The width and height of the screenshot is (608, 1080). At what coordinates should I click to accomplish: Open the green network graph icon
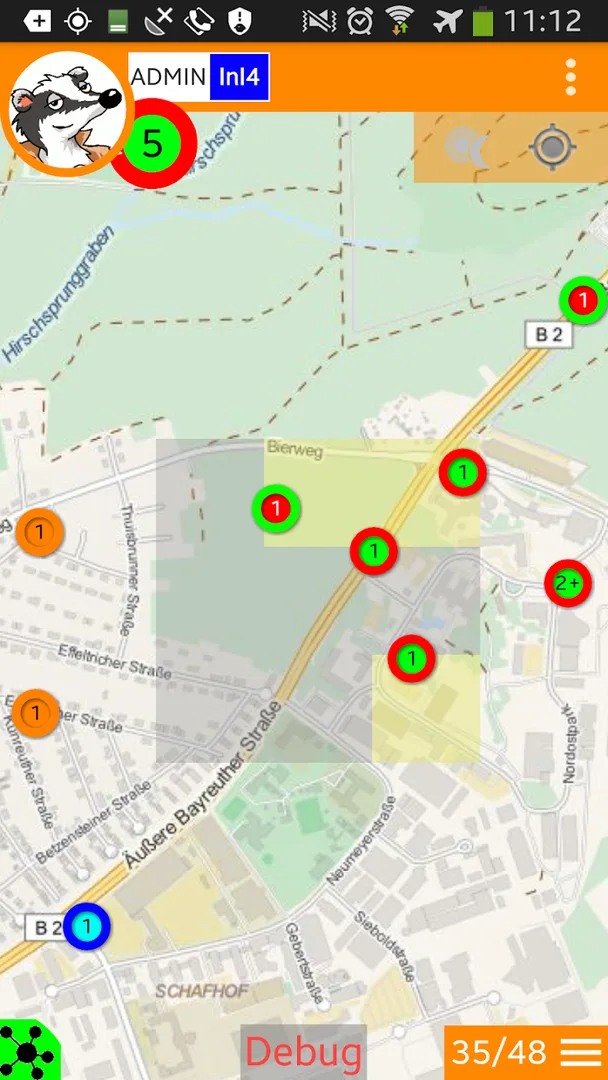click(27, 1051)
